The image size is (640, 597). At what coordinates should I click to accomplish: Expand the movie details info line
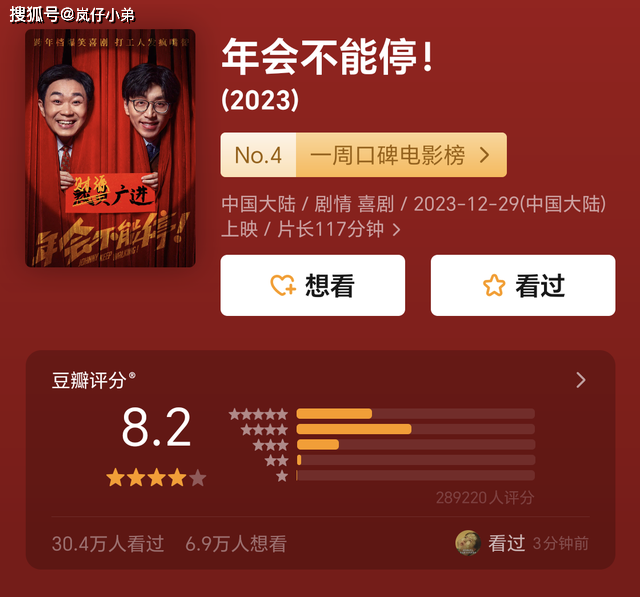[396, 230]
